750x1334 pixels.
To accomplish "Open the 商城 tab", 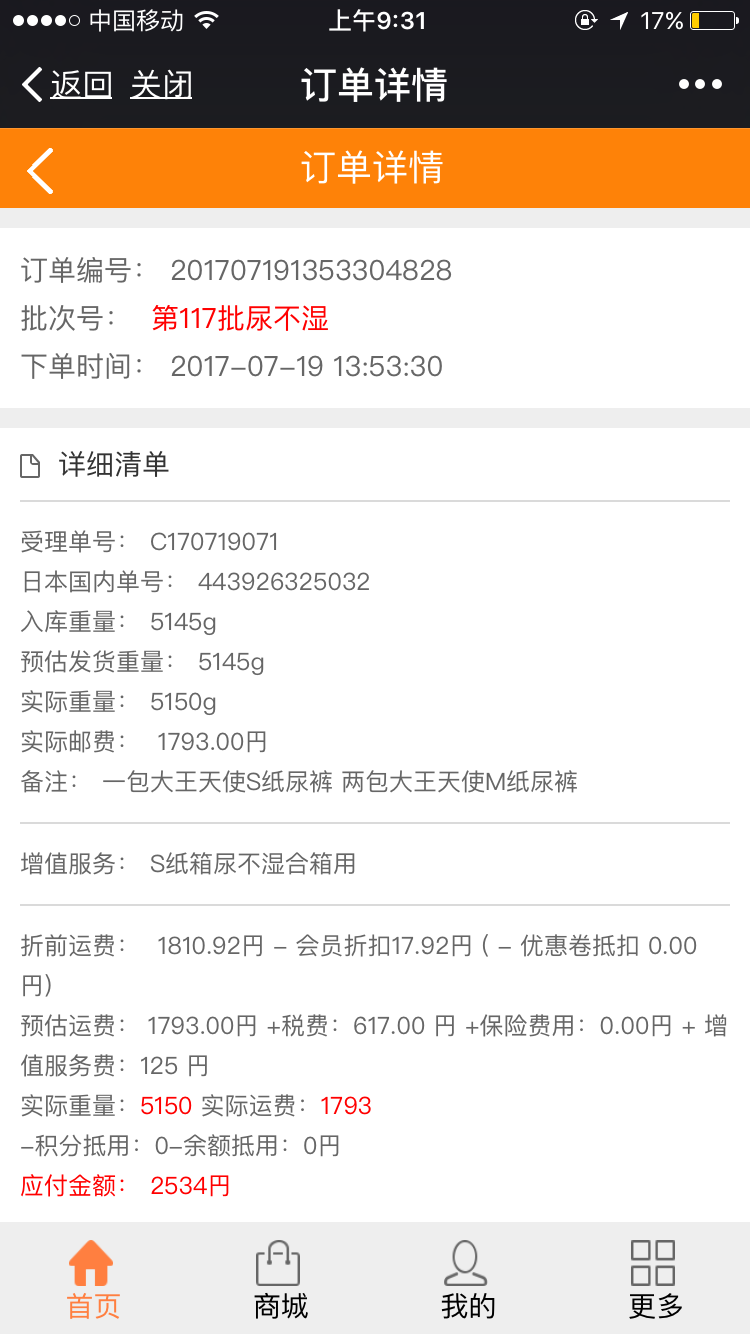I will coord(280,1279).
